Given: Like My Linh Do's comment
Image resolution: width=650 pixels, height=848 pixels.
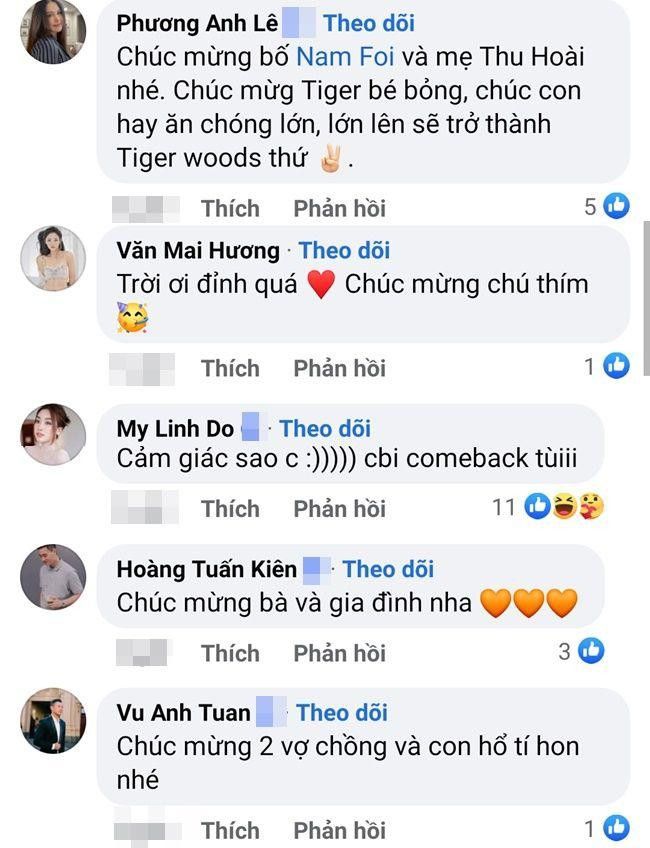Looking at the screenshot, I should 230,509.
